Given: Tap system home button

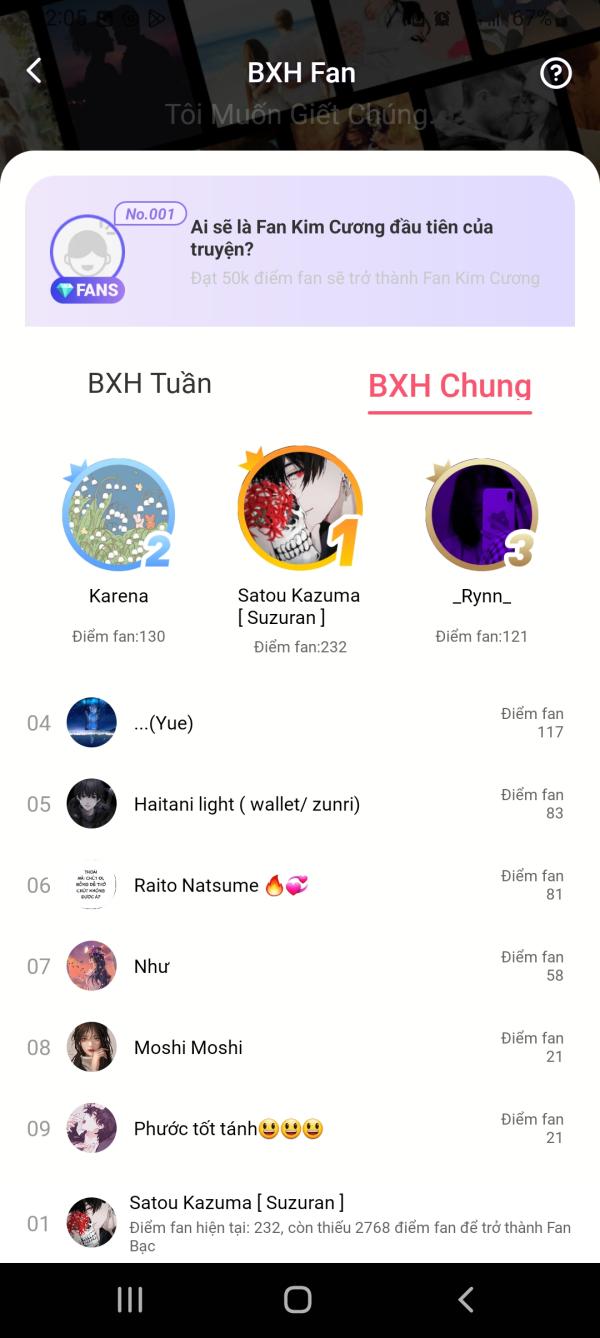Looking at the screenshot, I should point(298,1299).
